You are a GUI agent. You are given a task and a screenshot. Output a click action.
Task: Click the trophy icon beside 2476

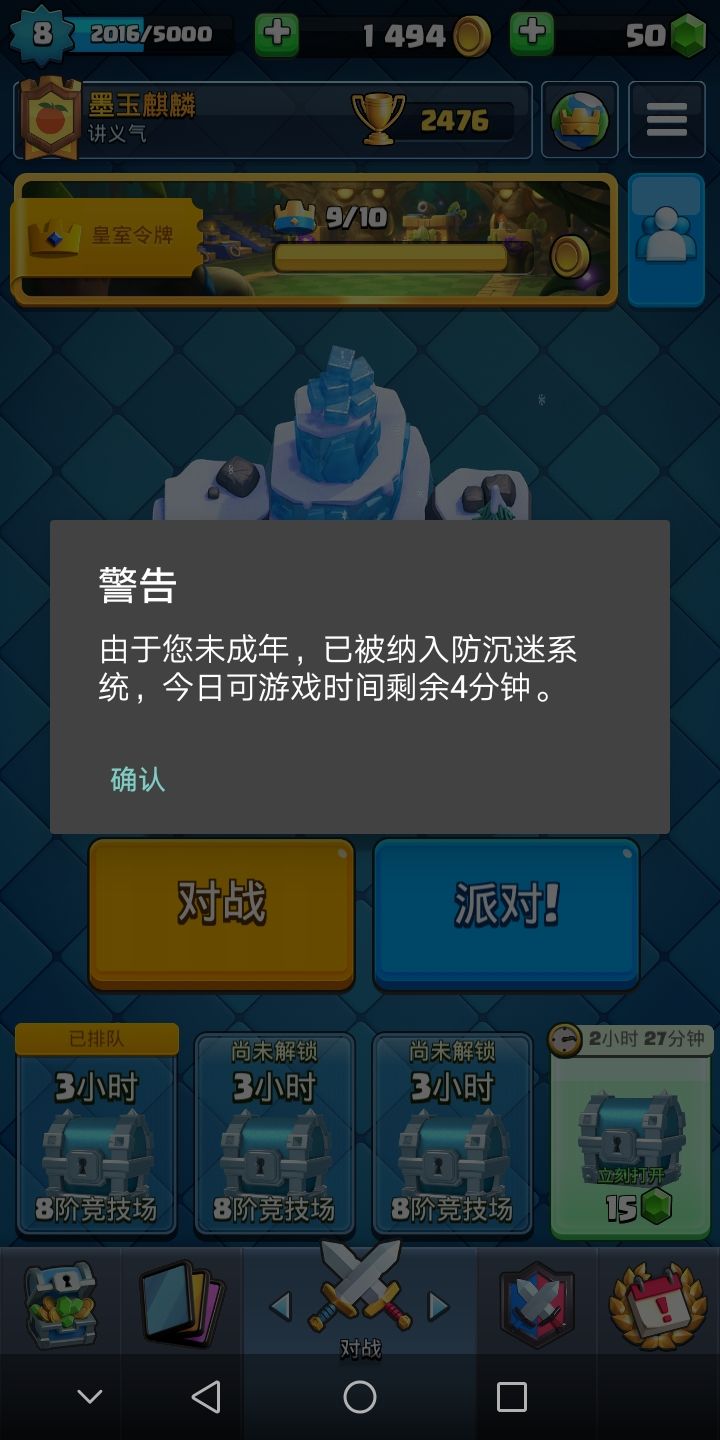(375, 119)
